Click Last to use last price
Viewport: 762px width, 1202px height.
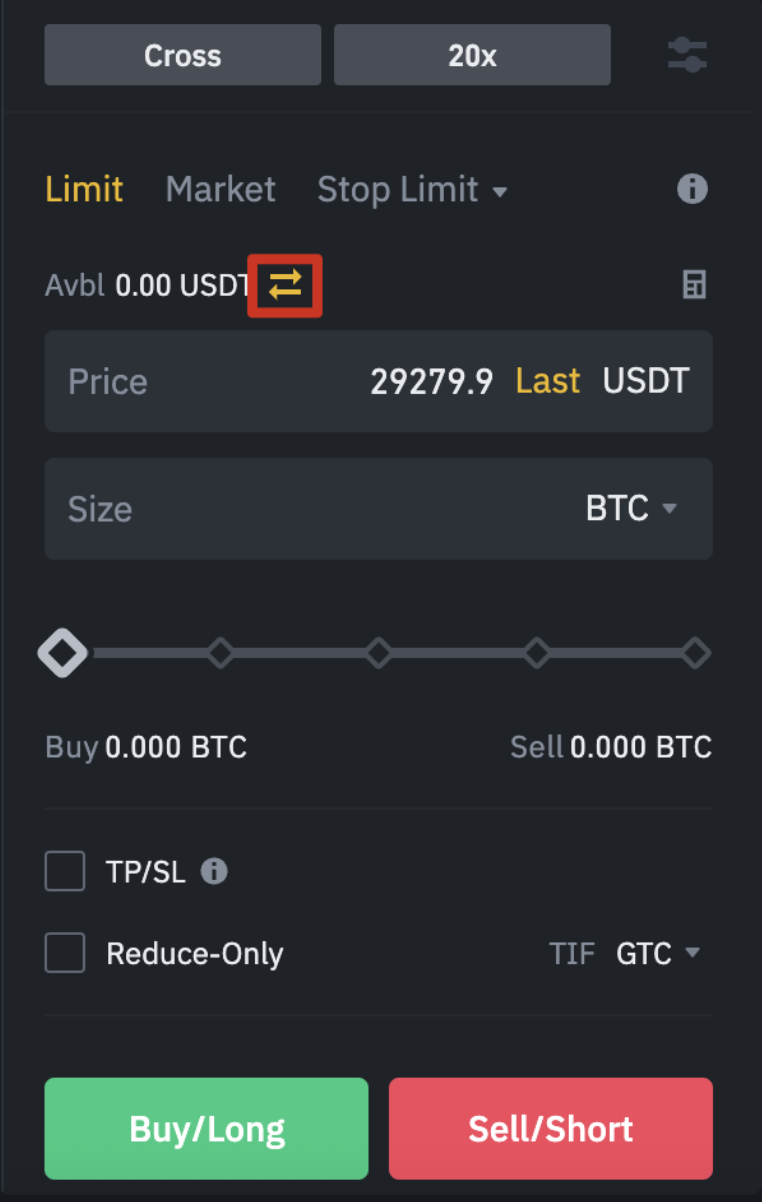click(x=547, y=381)
